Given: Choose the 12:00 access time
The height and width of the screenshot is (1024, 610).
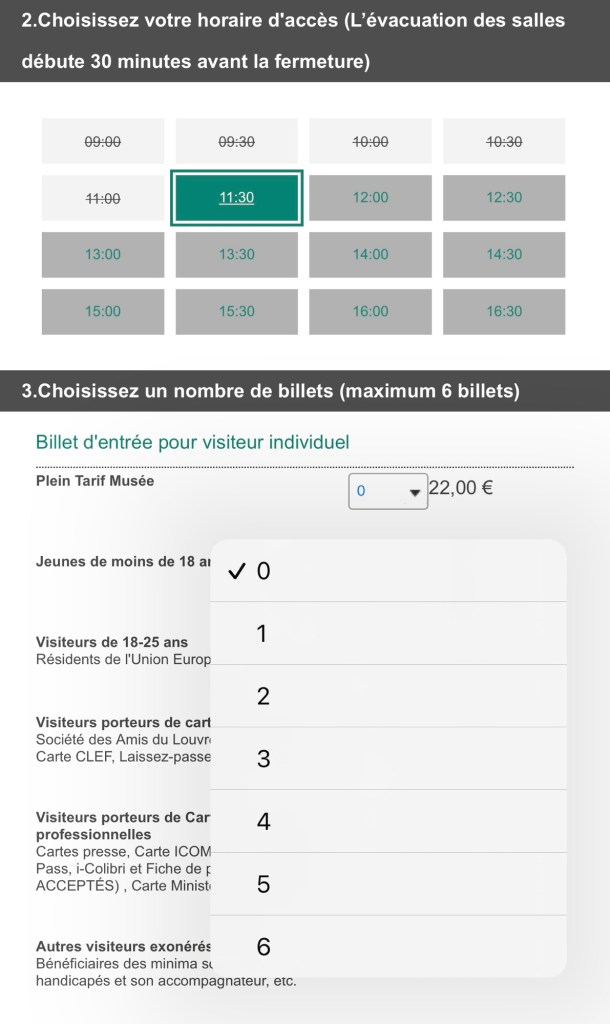Looking at the screenshot, I should click(370, 198).
